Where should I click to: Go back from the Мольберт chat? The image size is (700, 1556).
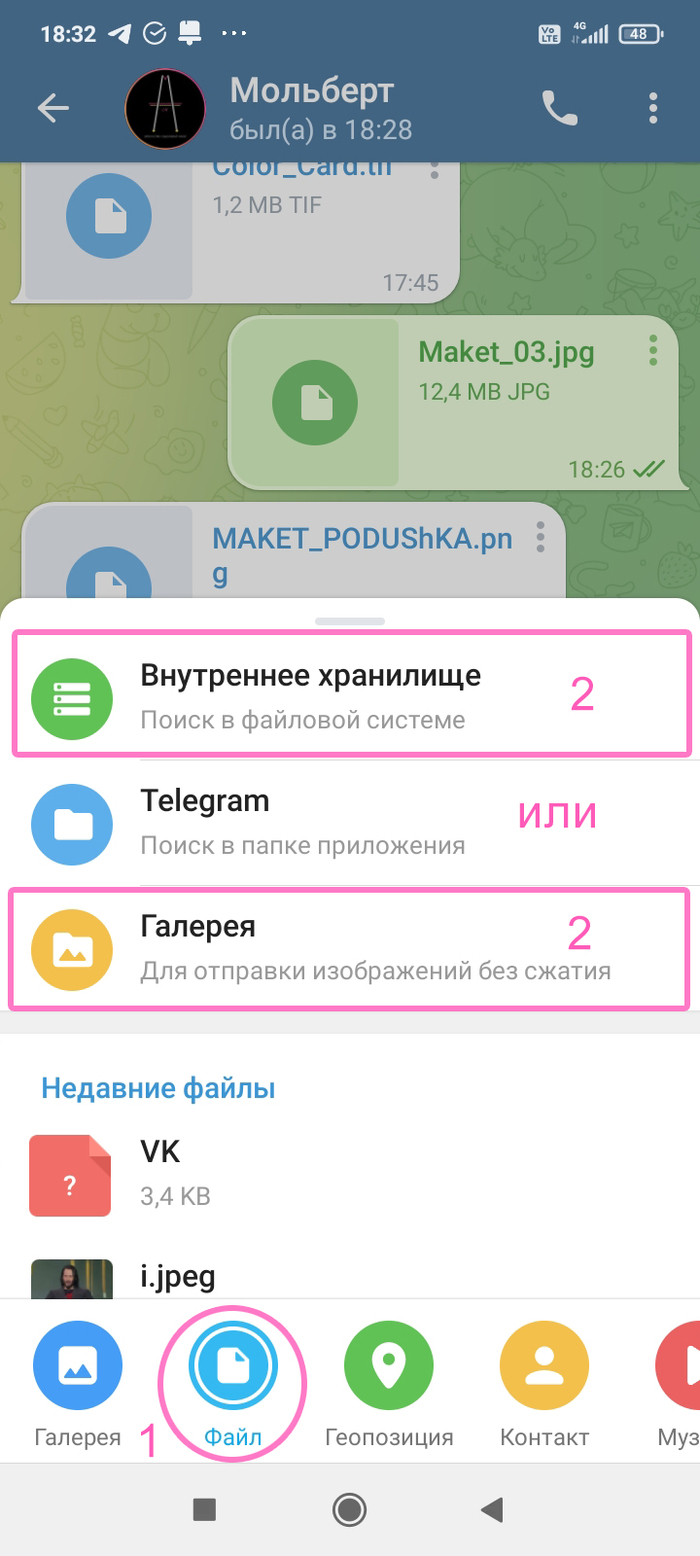click(52, 108)
